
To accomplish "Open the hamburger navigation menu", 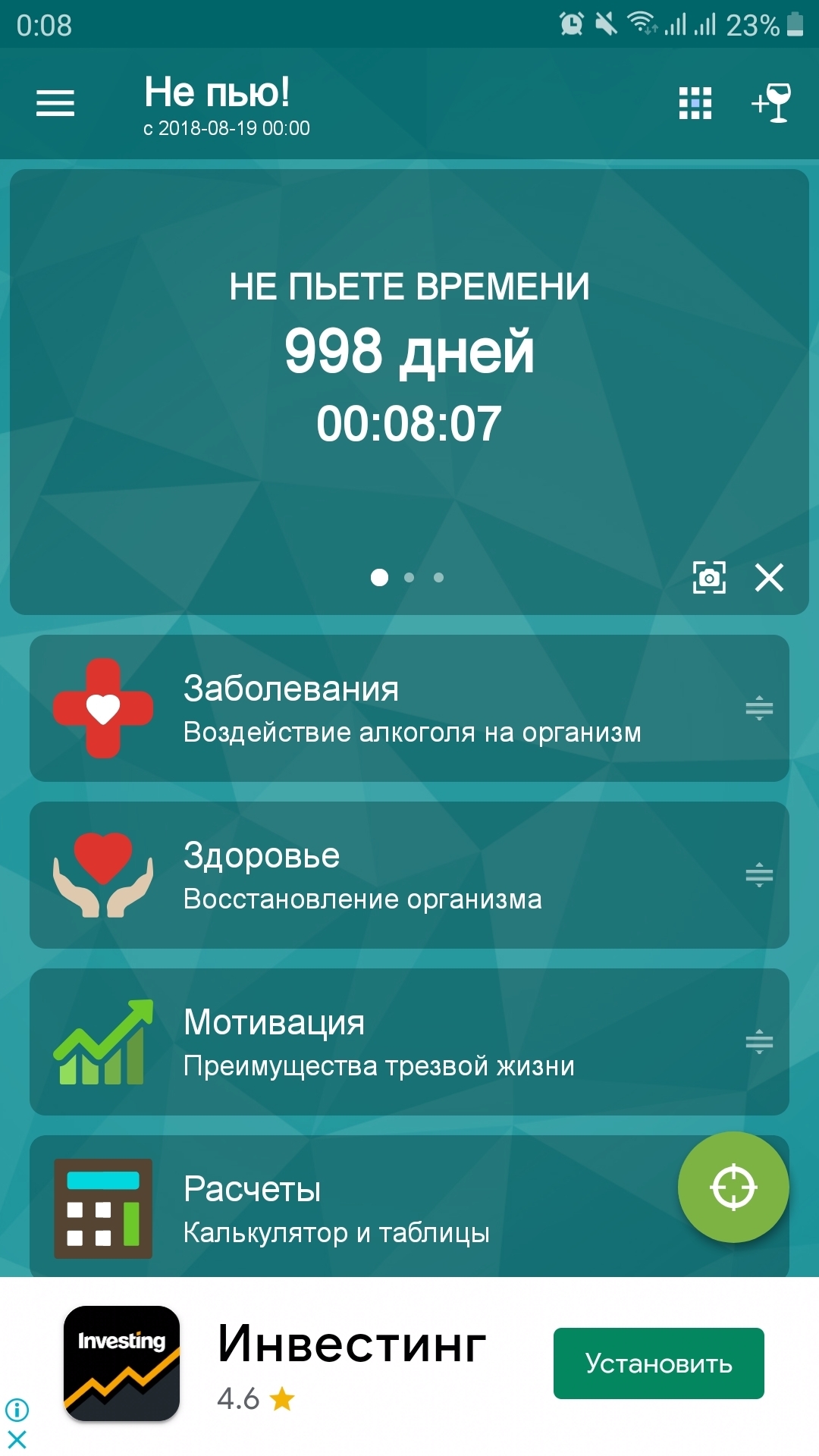I will coord(55,103).
